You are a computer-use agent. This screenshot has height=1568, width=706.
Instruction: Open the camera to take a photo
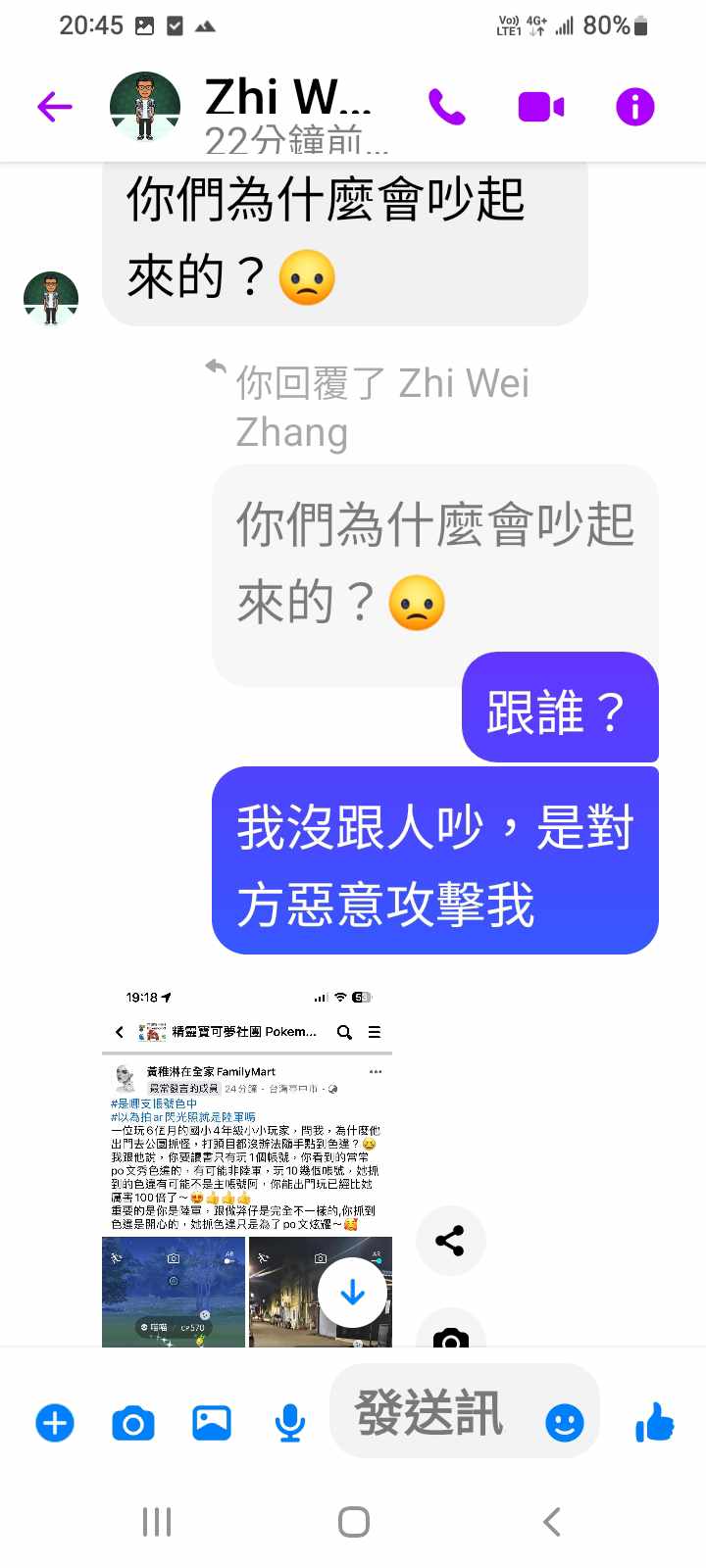tap(133, 1422)
